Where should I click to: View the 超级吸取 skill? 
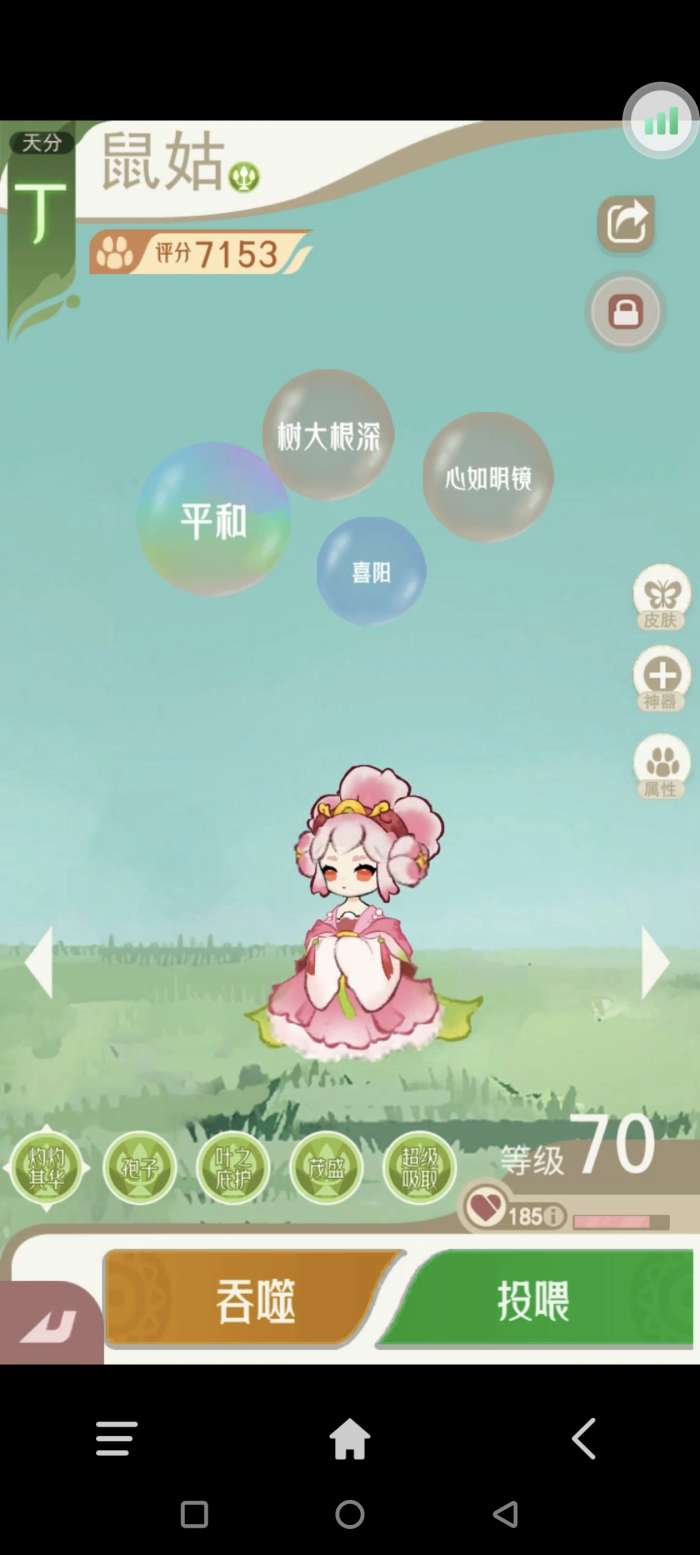pos(420,1167)
